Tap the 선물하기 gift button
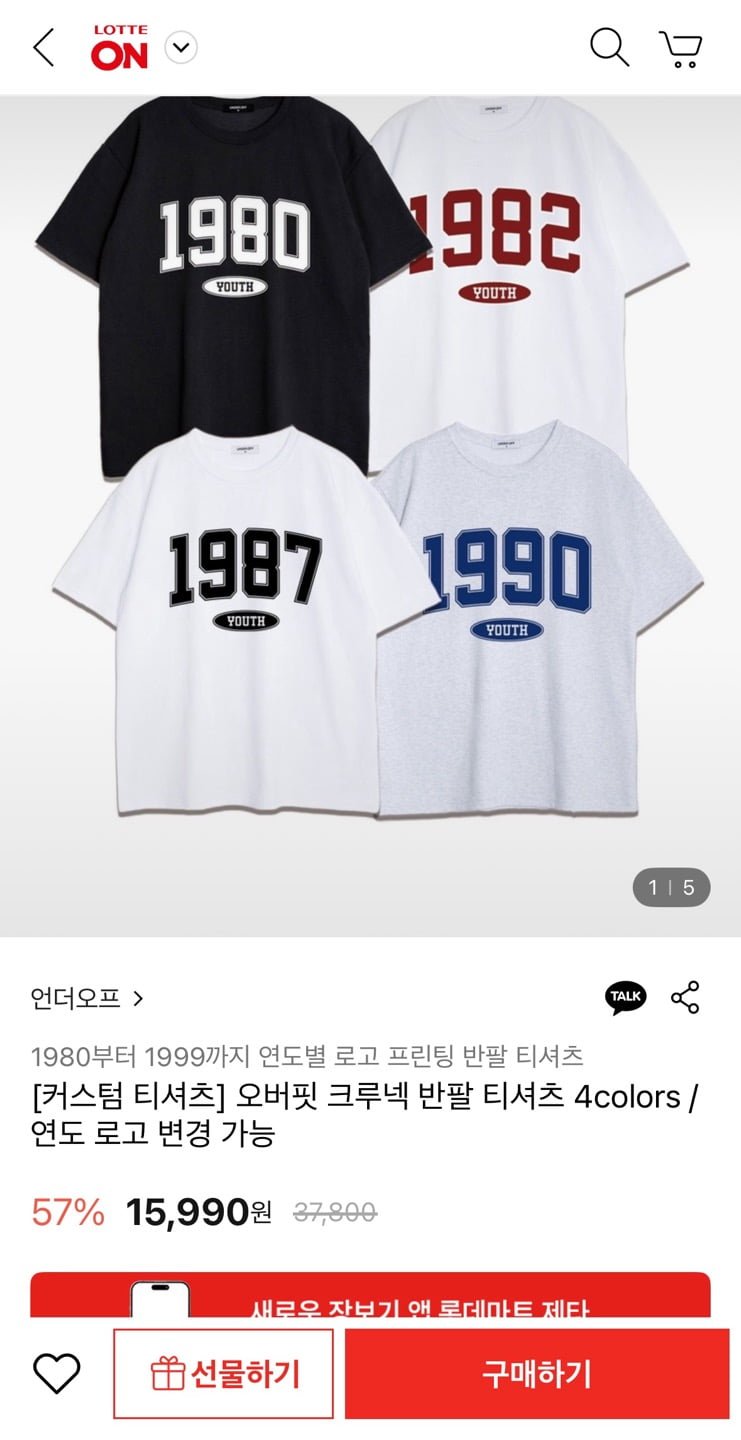Screen dimensions: 741x1440 223,1374
